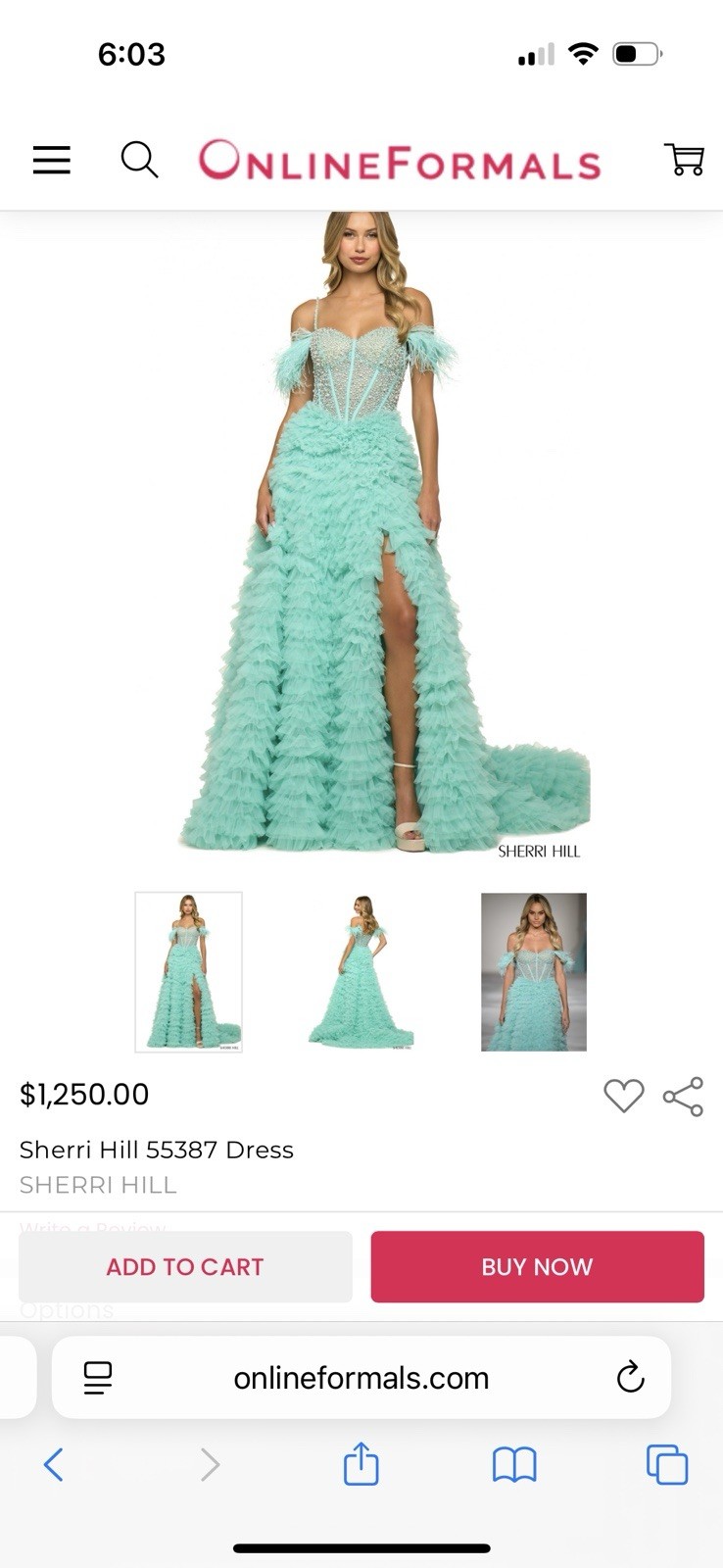Click the Add to Cart button

click(184, 1266)
